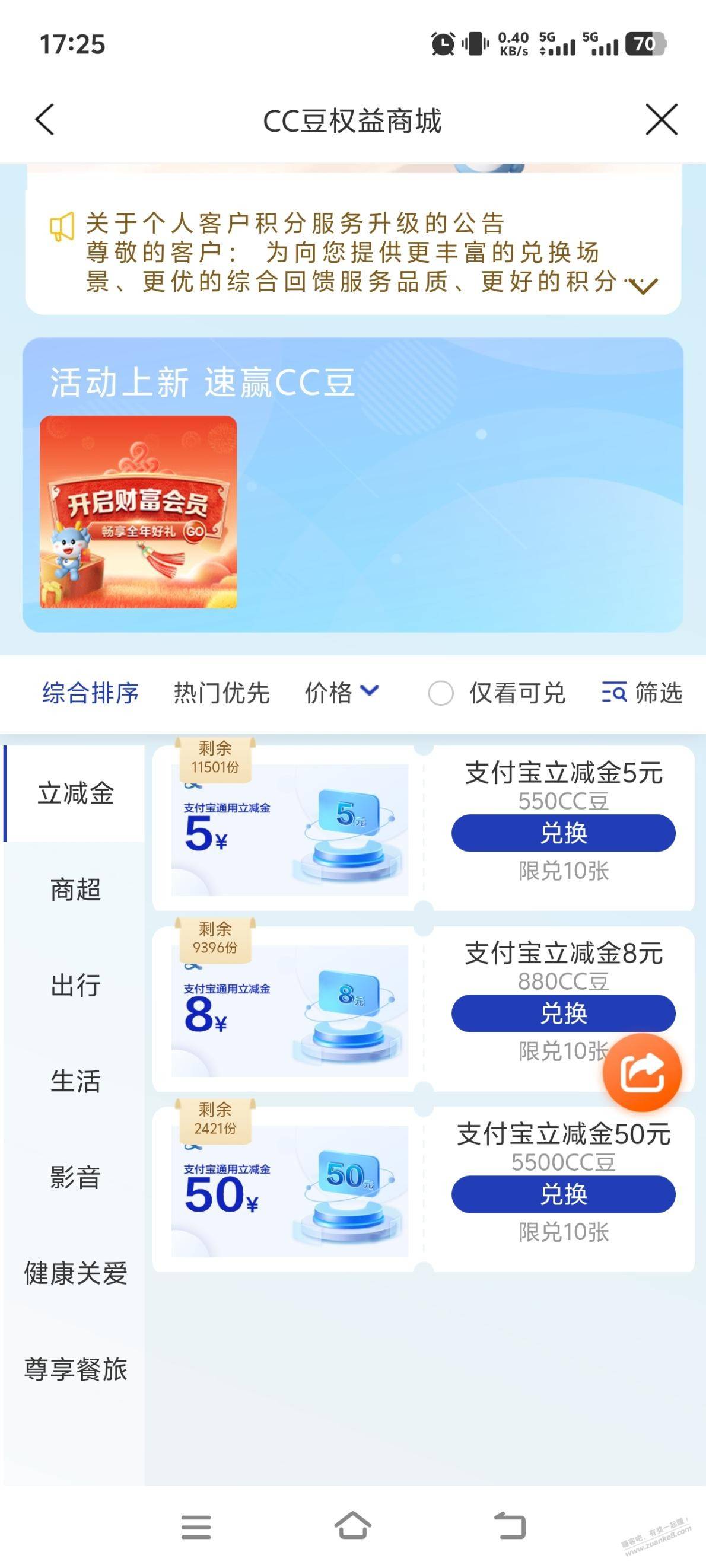Switch to the 尊享餐旅 category
Viewport: 706px width, 1568px height.
tap(75, 1369)
